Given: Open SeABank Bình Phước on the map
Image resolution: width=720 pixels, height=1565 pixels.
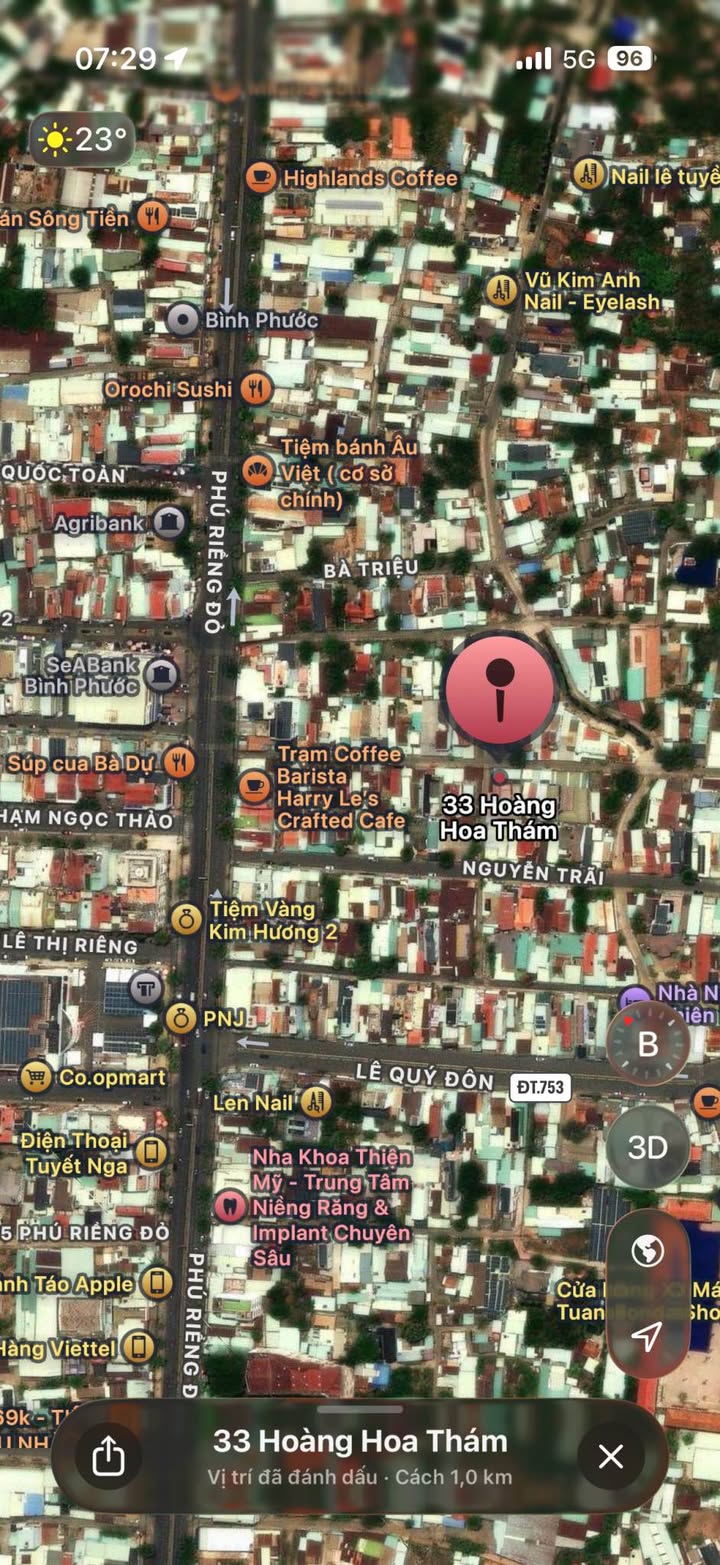Looking at the screenshot, I should (162, 675).
